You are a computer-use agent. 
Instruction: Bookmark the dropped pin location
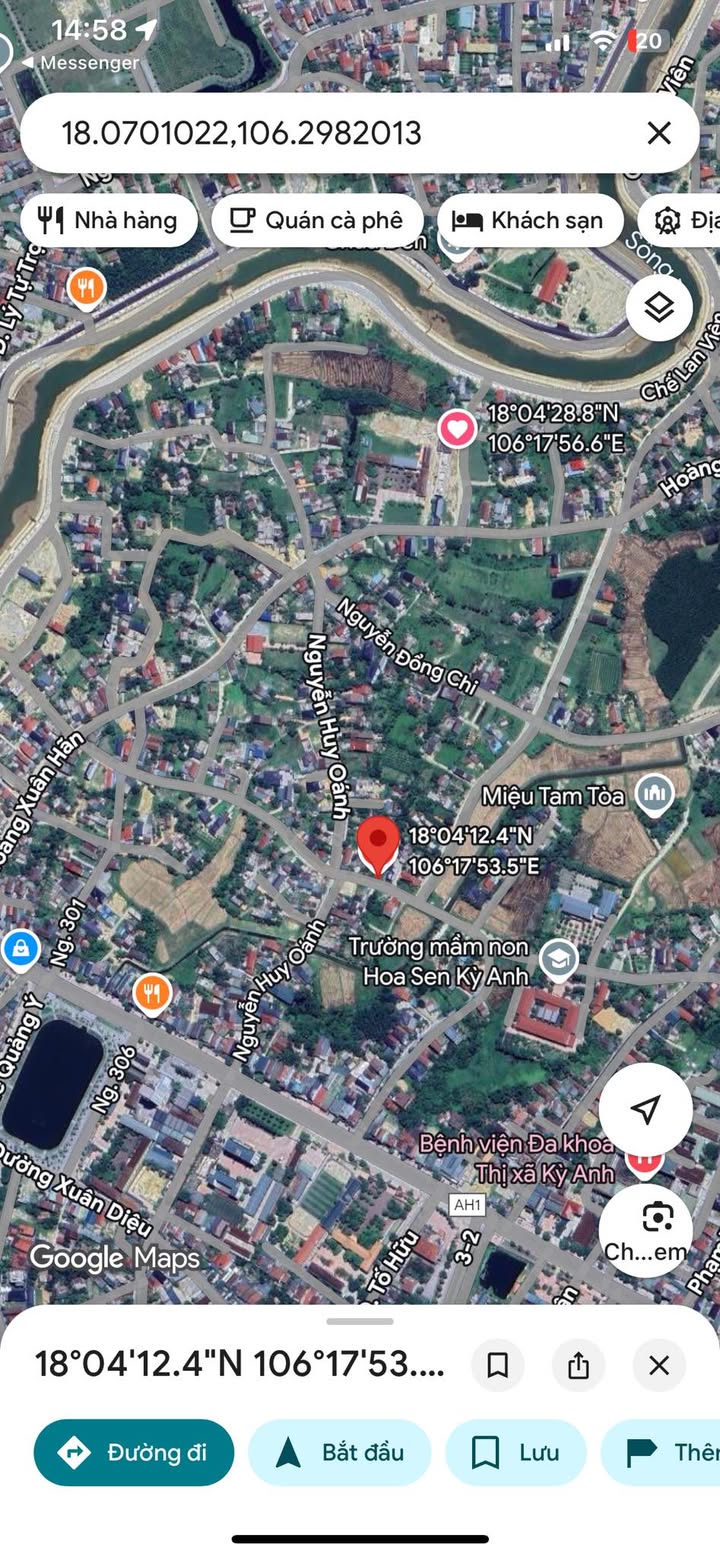(x=498, y=1365)
